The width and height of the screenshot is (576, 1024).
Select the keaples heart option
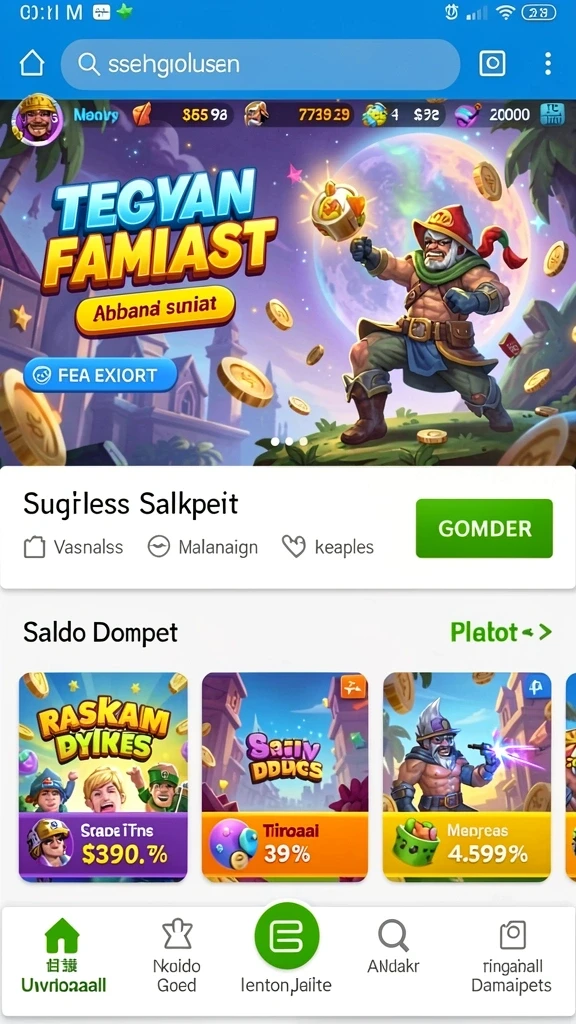328,547
